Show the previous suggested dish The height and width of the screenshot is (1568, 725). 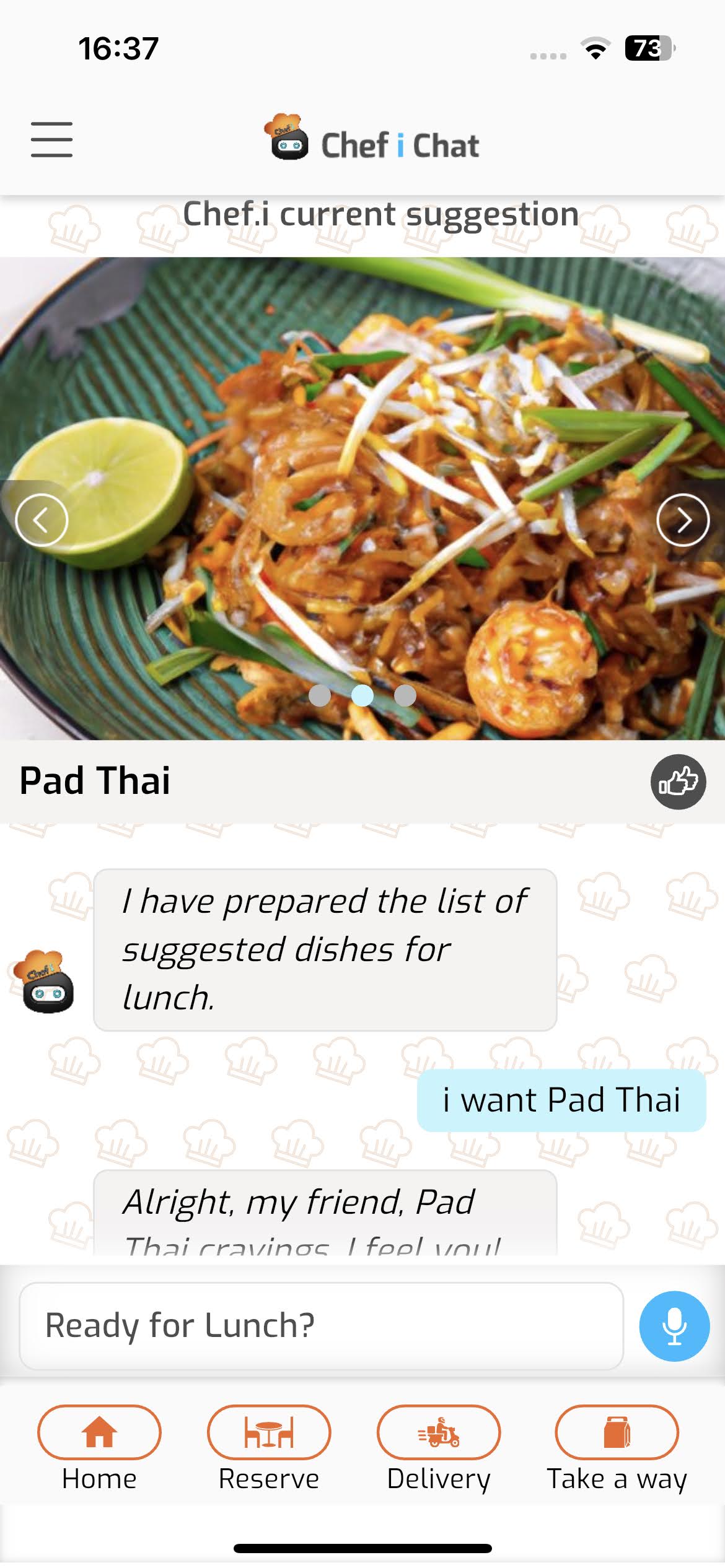coord(42,520)
